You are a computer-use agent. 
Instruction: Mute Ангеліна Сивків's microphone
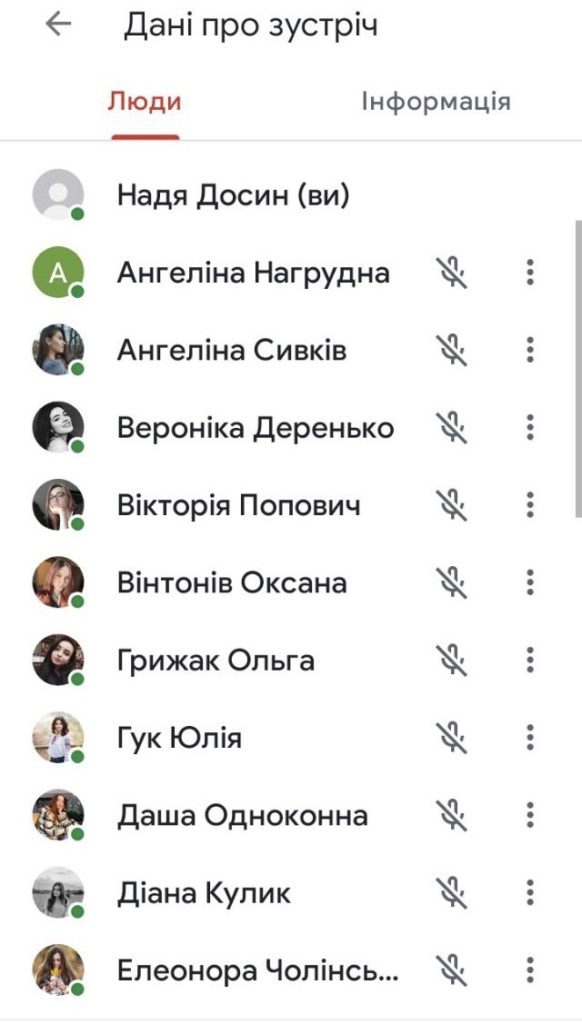451,350
